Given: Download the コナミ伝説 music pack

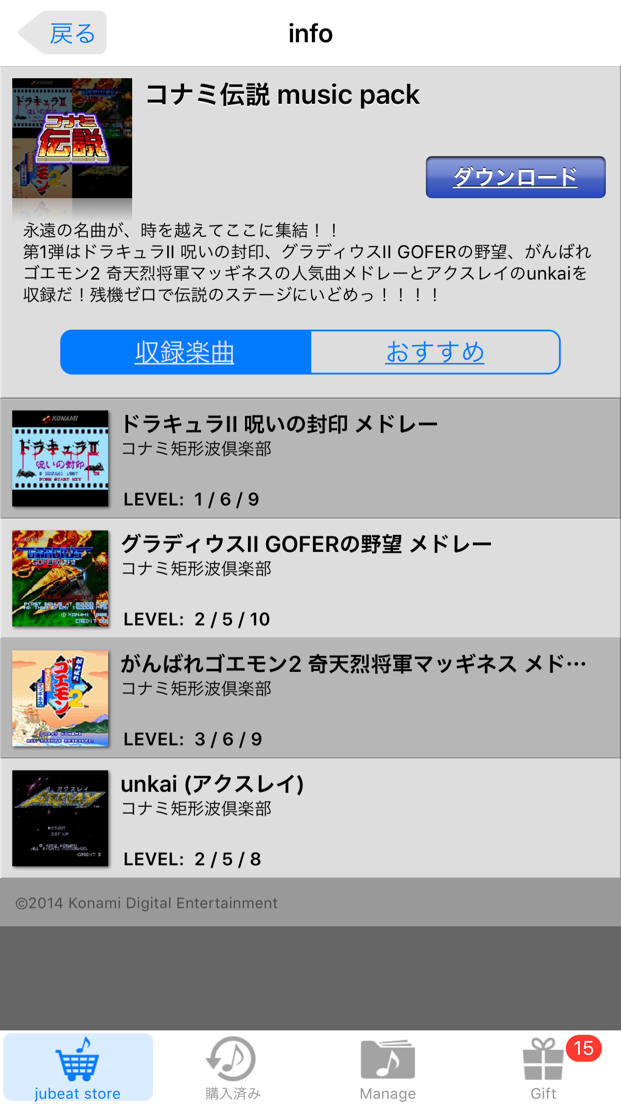Looking at the screenshot, I should (515, 177).
